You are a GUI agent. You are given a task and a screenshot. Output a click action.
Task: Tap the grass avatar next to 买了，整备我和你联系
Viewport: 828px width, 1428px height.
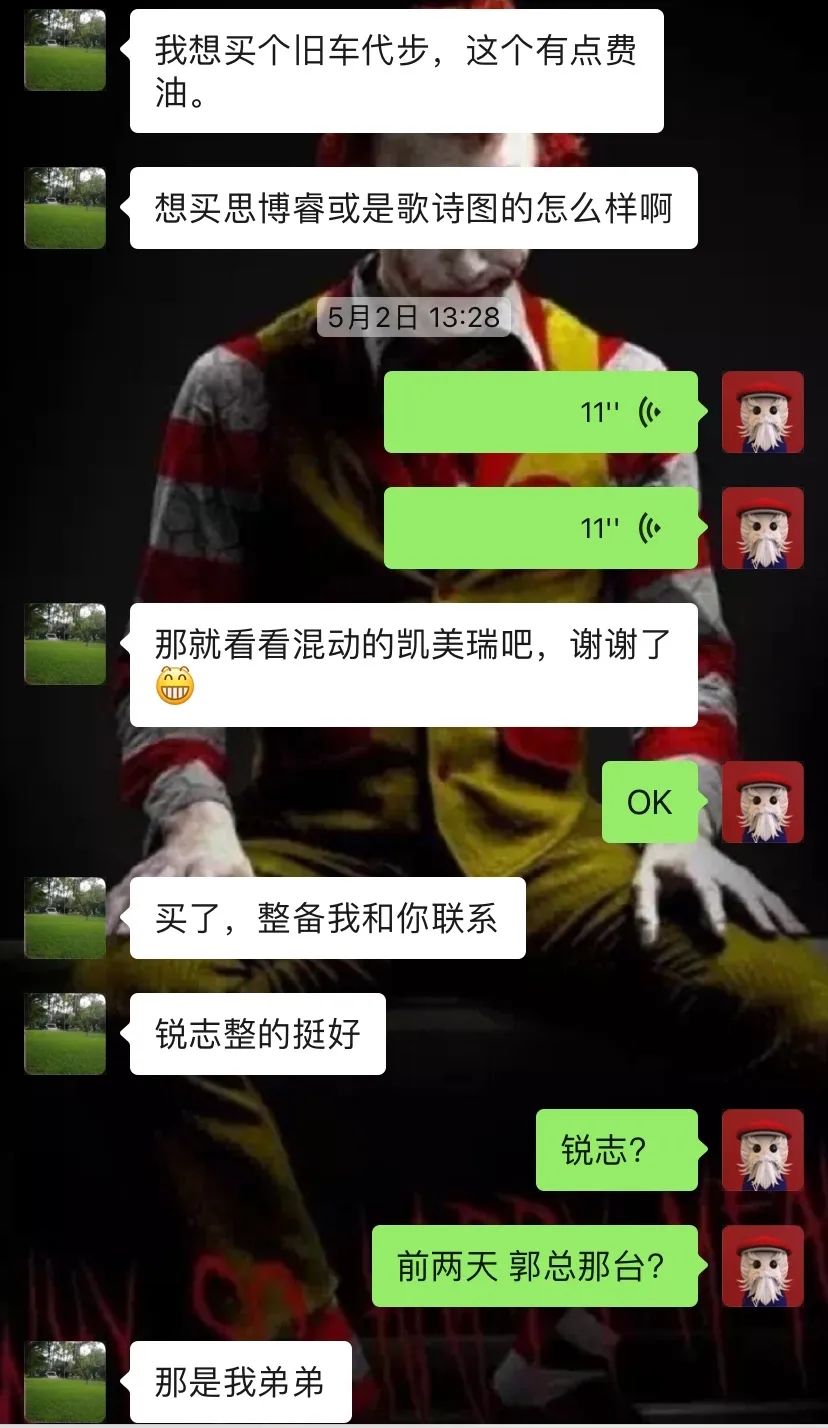pyautogui.click(x=64, y=917)
